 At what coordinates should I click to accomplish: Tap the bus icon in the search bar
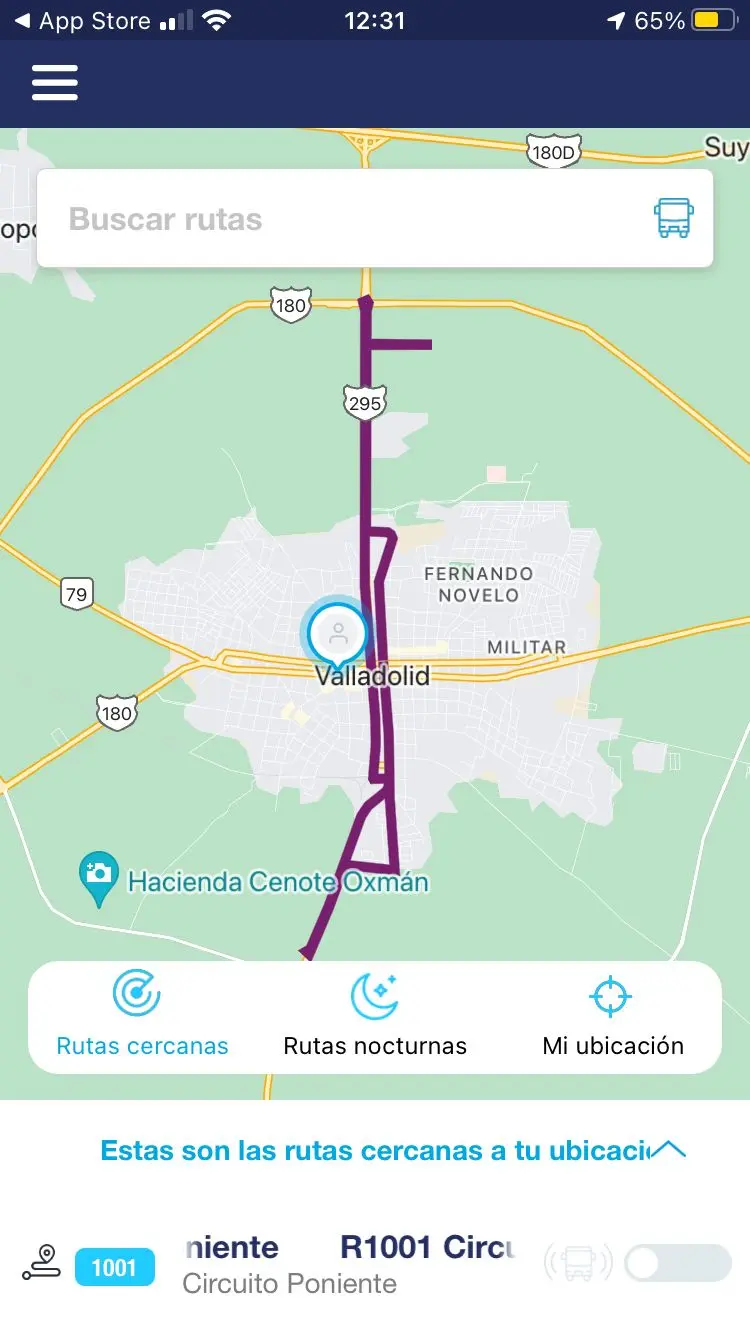673,218
